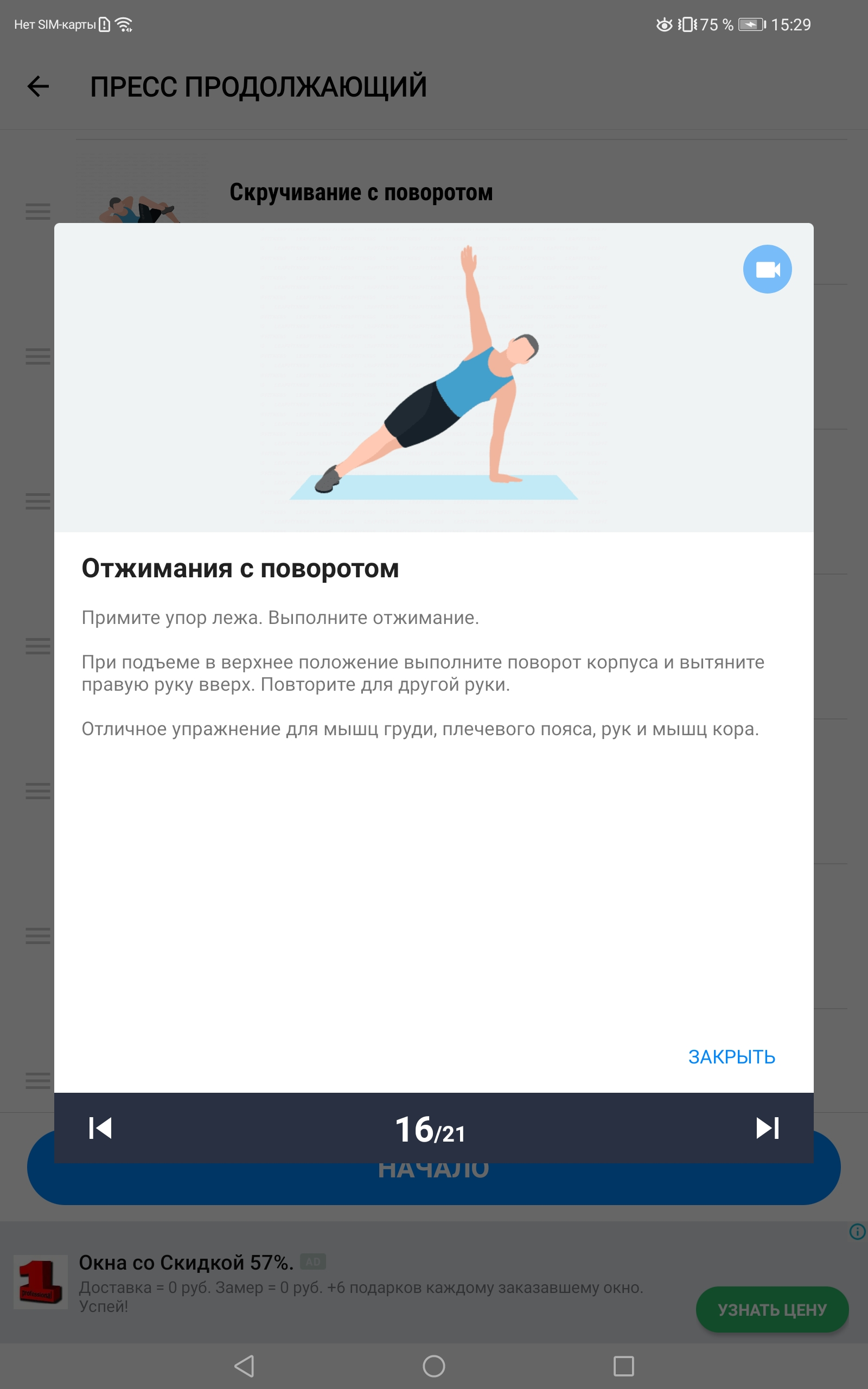Go to the previous exercise
The height and width of the screenshot is (1389, 868).
click(x=100, y=1128)
